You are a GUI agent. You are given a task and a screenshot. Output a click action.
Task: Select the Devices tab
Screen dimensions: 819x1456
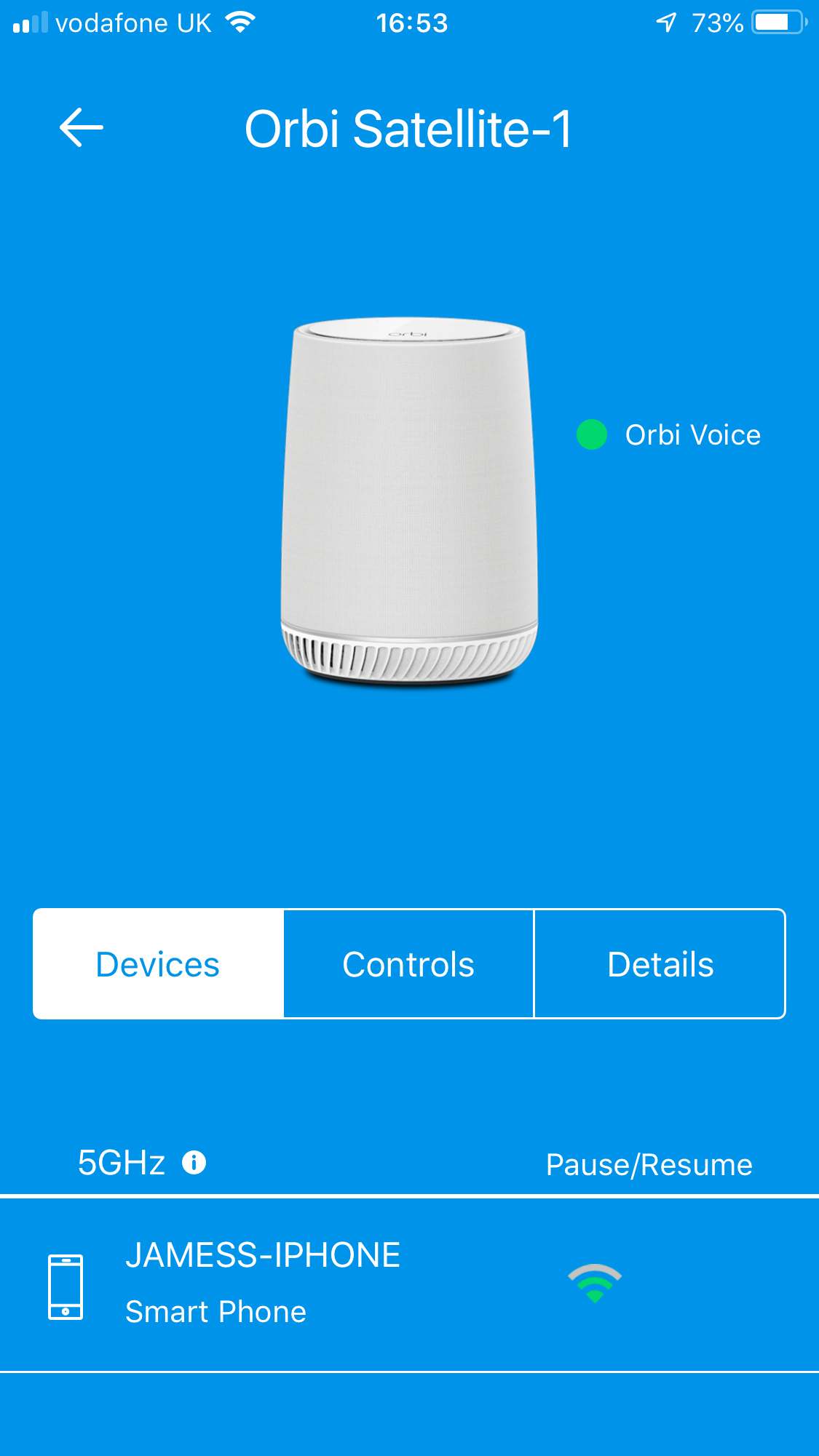pyautogui.click(x=158, y=964)
